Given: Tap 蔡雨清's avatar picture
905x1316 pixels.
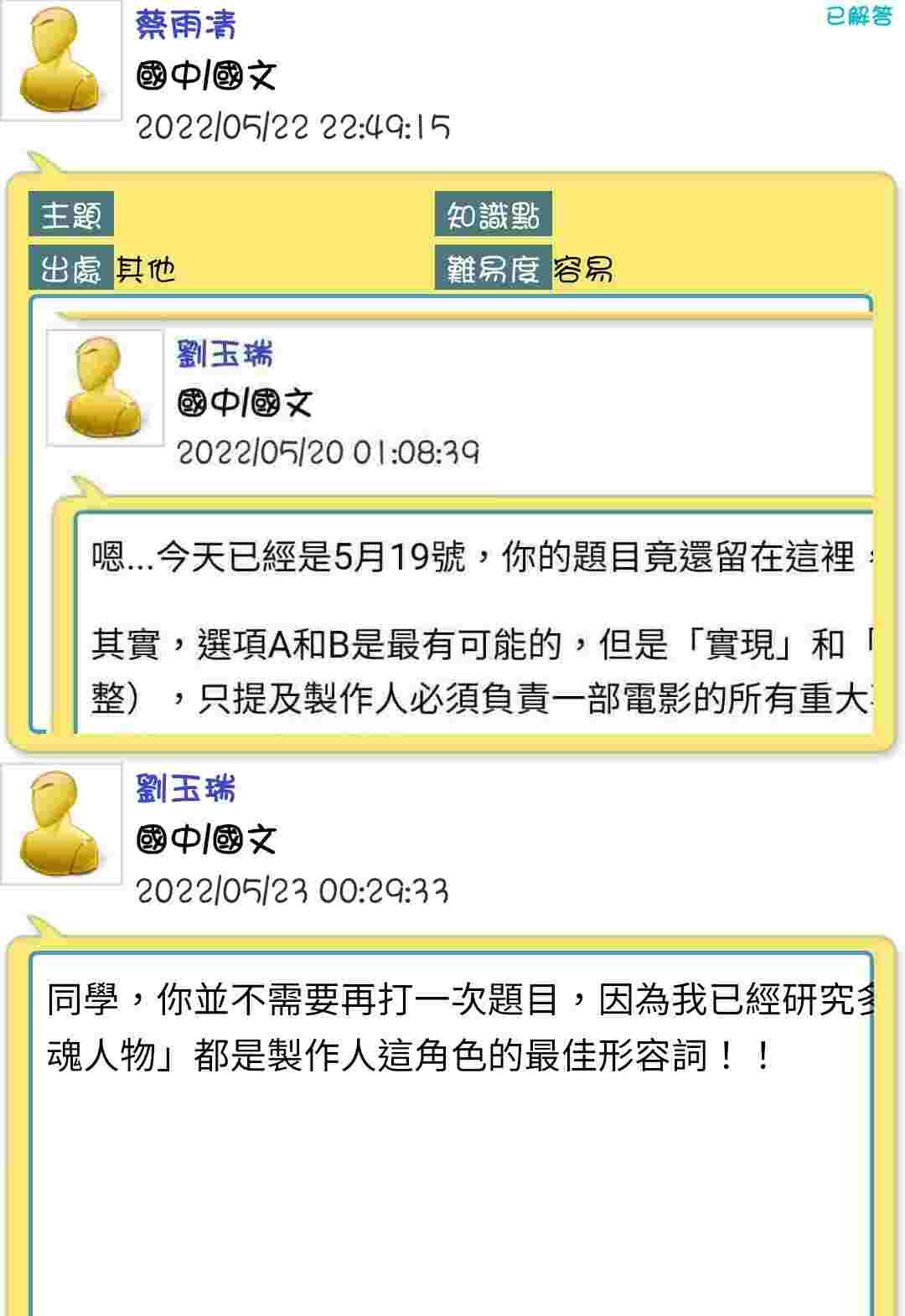Looking at the screenshot, I should [61, 61].
